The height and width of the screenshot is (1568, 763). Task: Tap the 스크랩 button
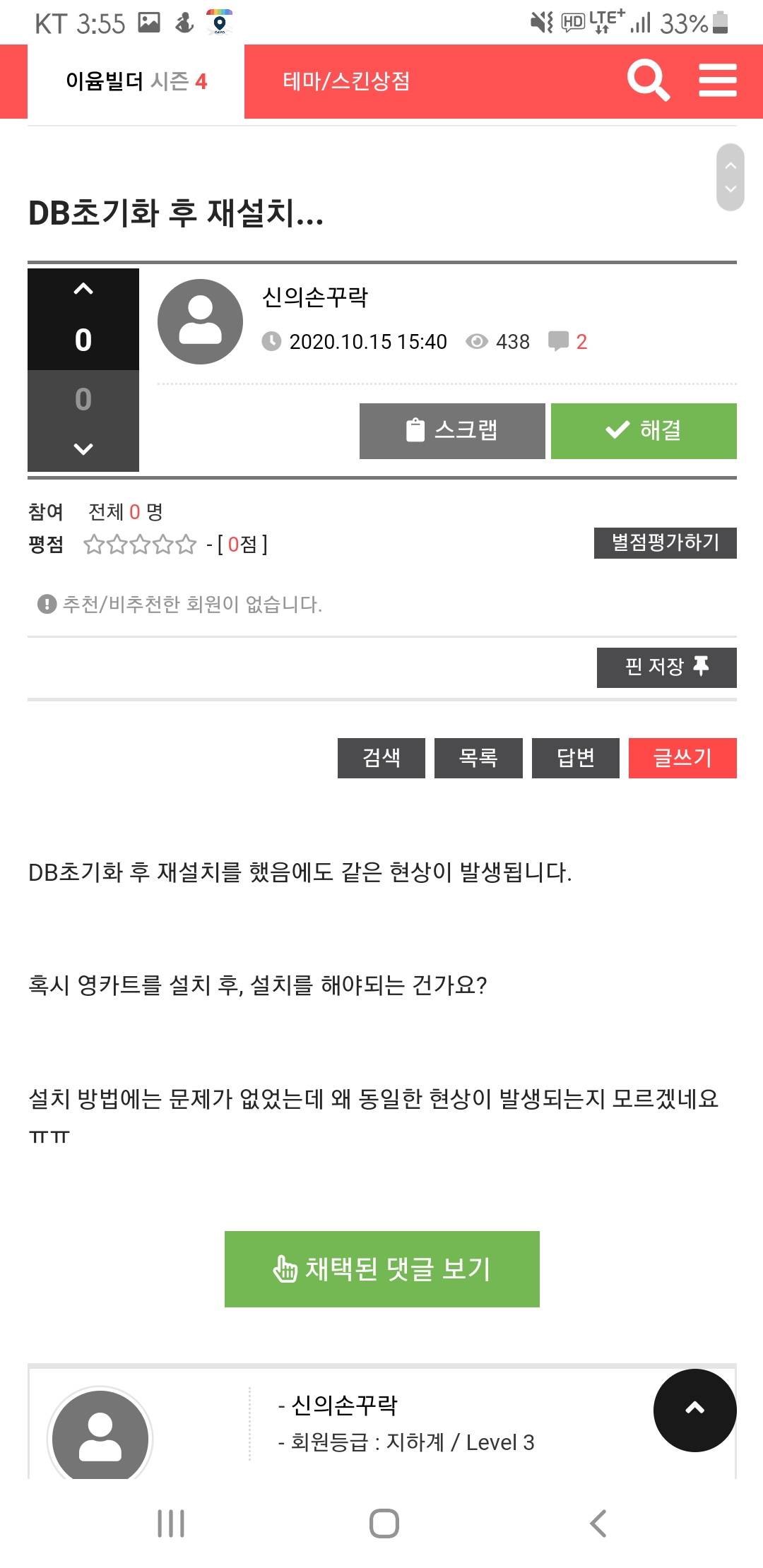coord(452,431)
